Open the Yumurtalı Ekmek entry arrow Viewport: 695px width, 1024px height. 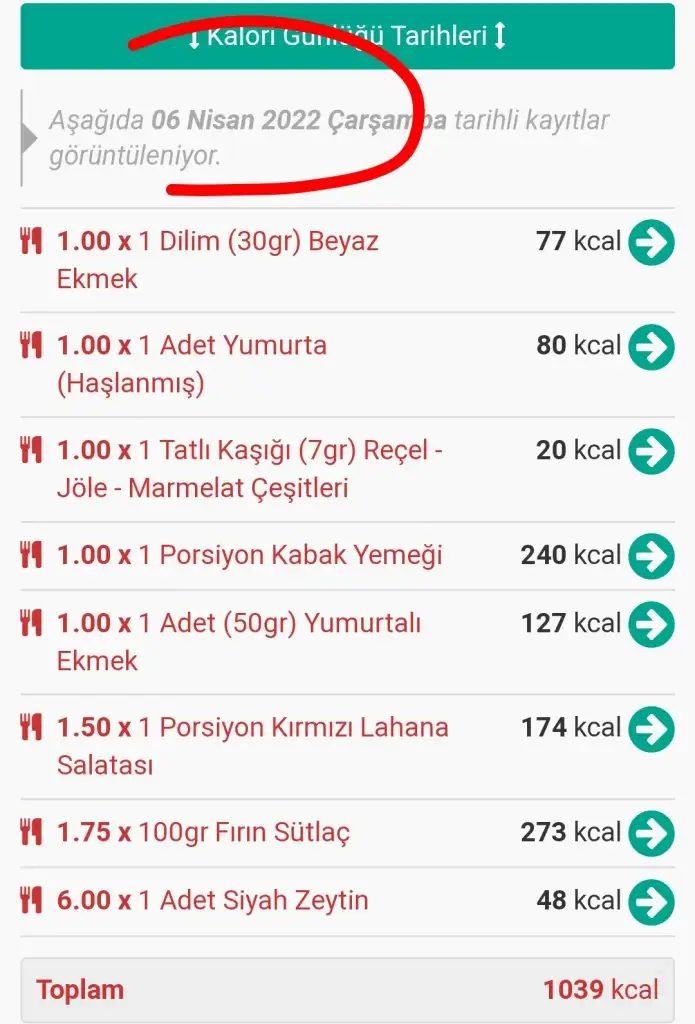pyautogui.click(x=651, y=624)
